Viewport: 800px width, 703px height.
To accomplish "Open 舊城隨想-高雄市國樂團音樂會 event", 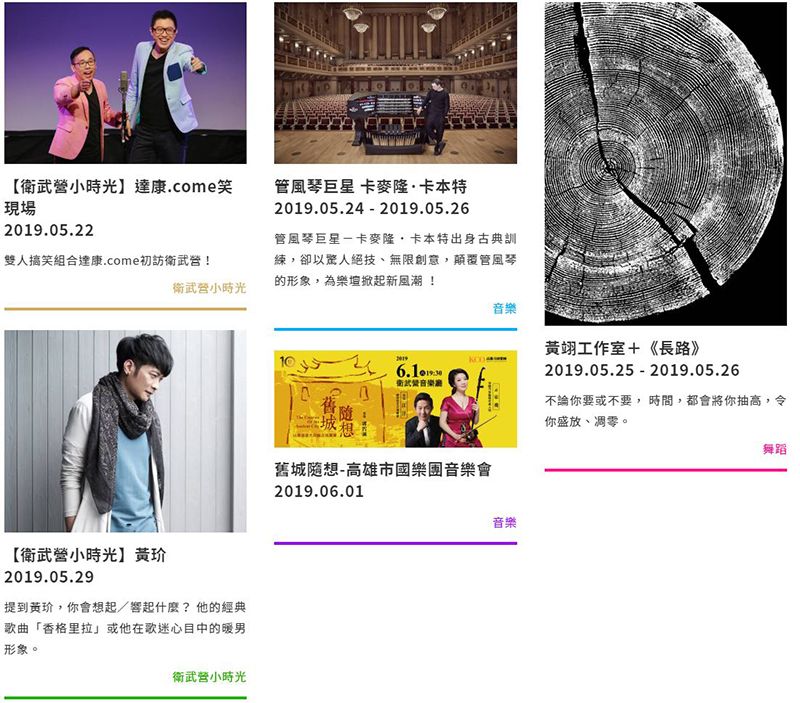I will point(382,469).
